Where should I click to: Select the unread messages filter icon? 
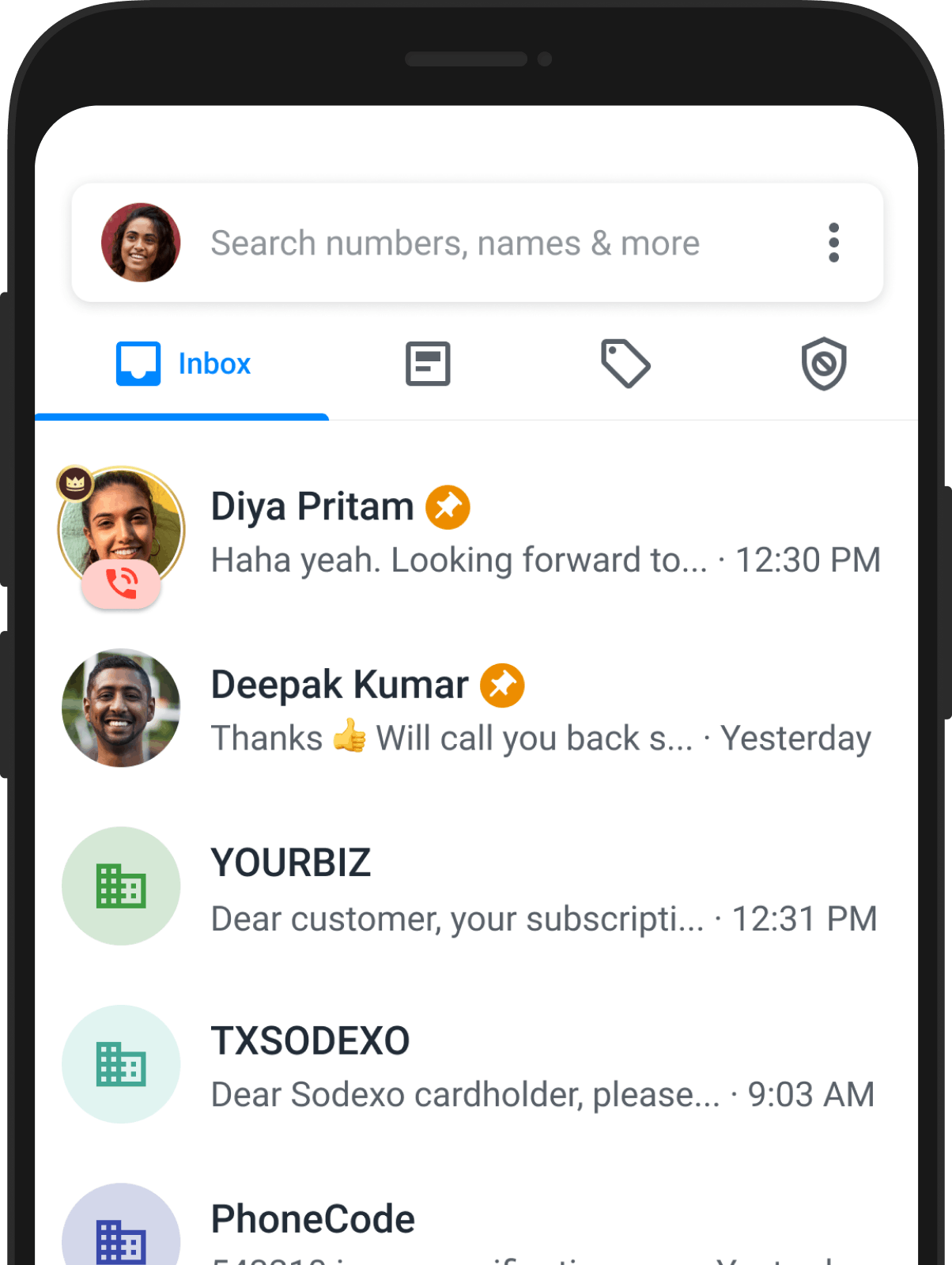(x=428, y=363)
